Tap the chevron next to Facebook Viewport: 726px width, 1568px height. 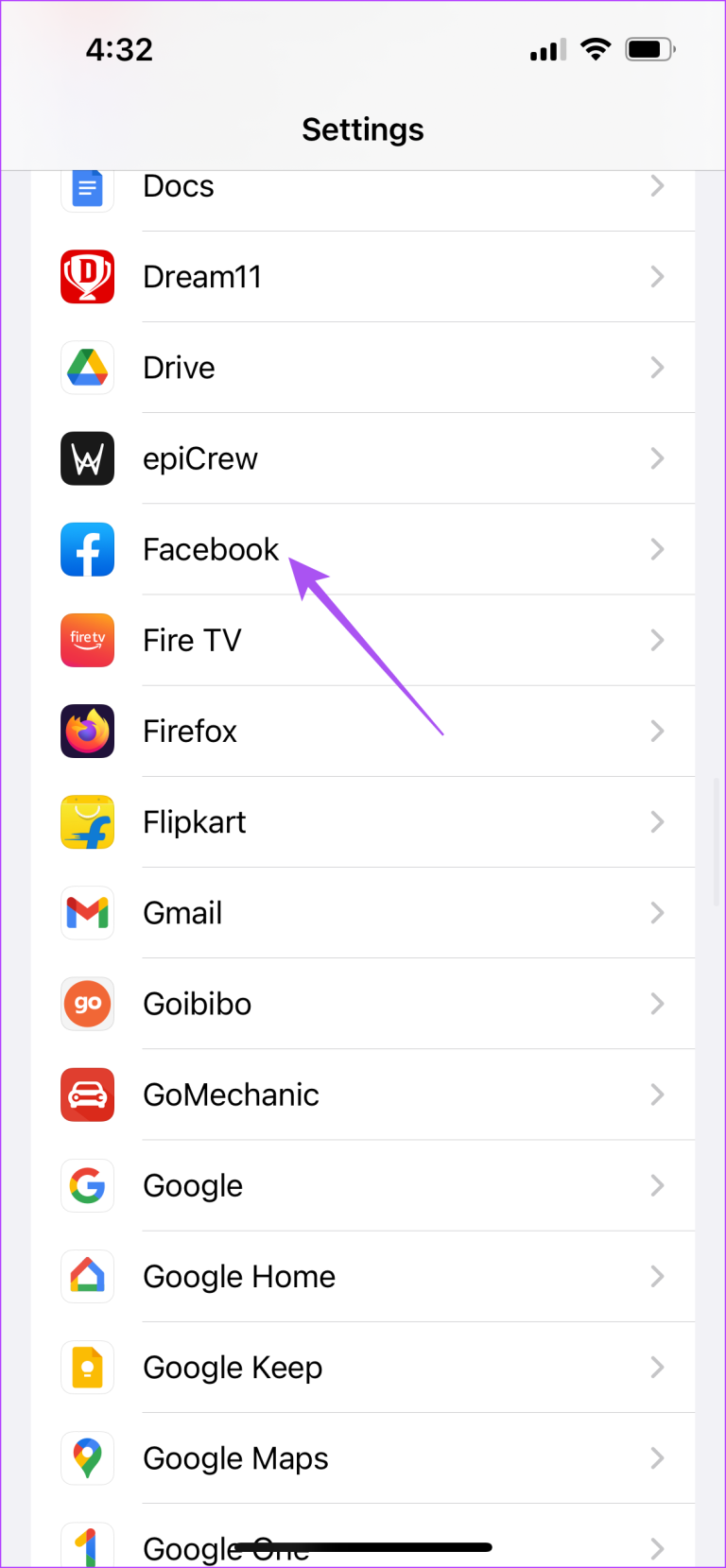point(657,549)
